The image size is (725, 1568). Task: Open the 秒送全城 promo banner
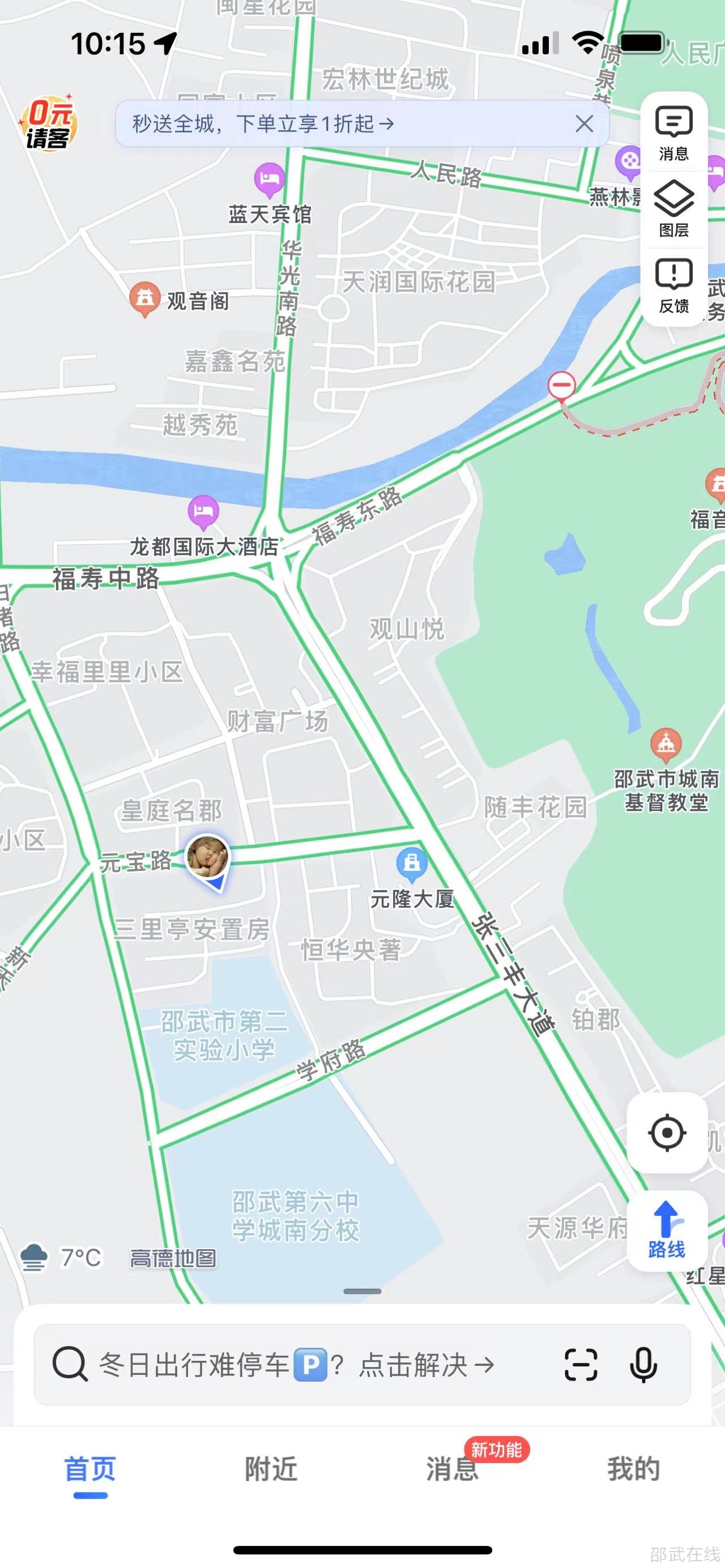pos(263,124)
